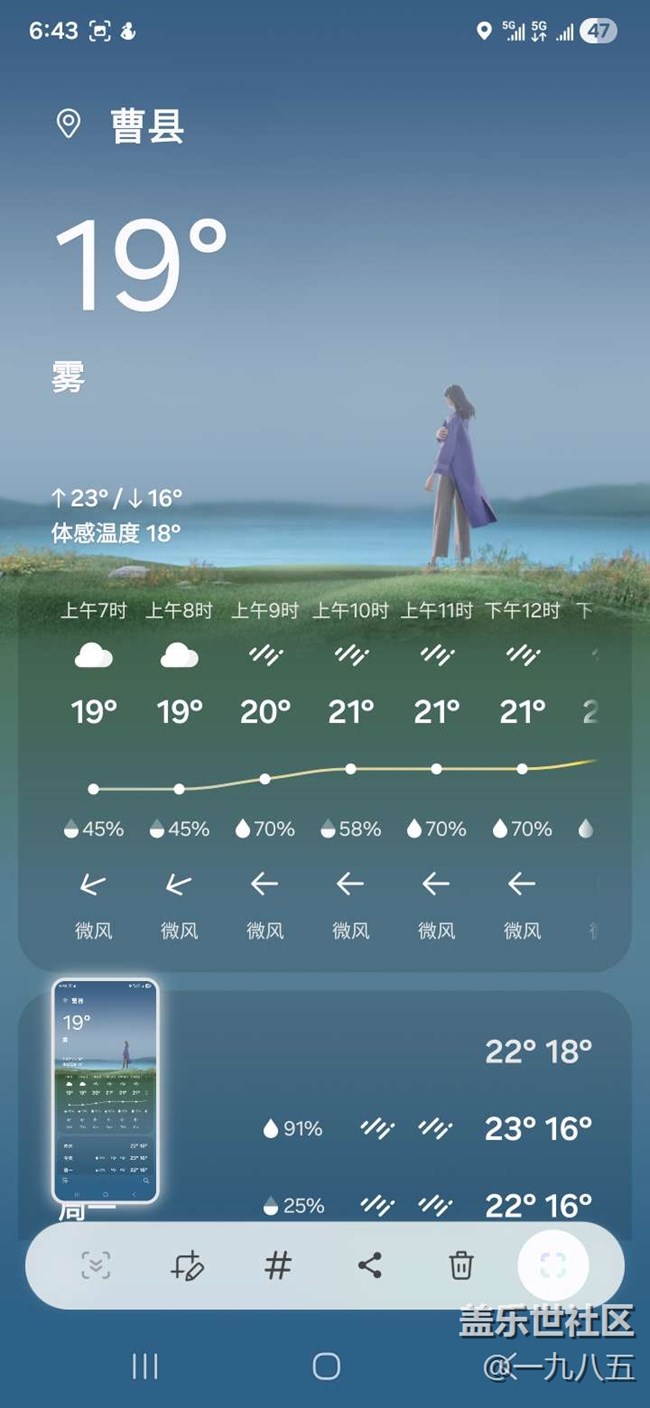Open the screenshot preview thumbnail
Image resolution: width=650 pixels, height=1408 pixels.
tap(105, 1090)
